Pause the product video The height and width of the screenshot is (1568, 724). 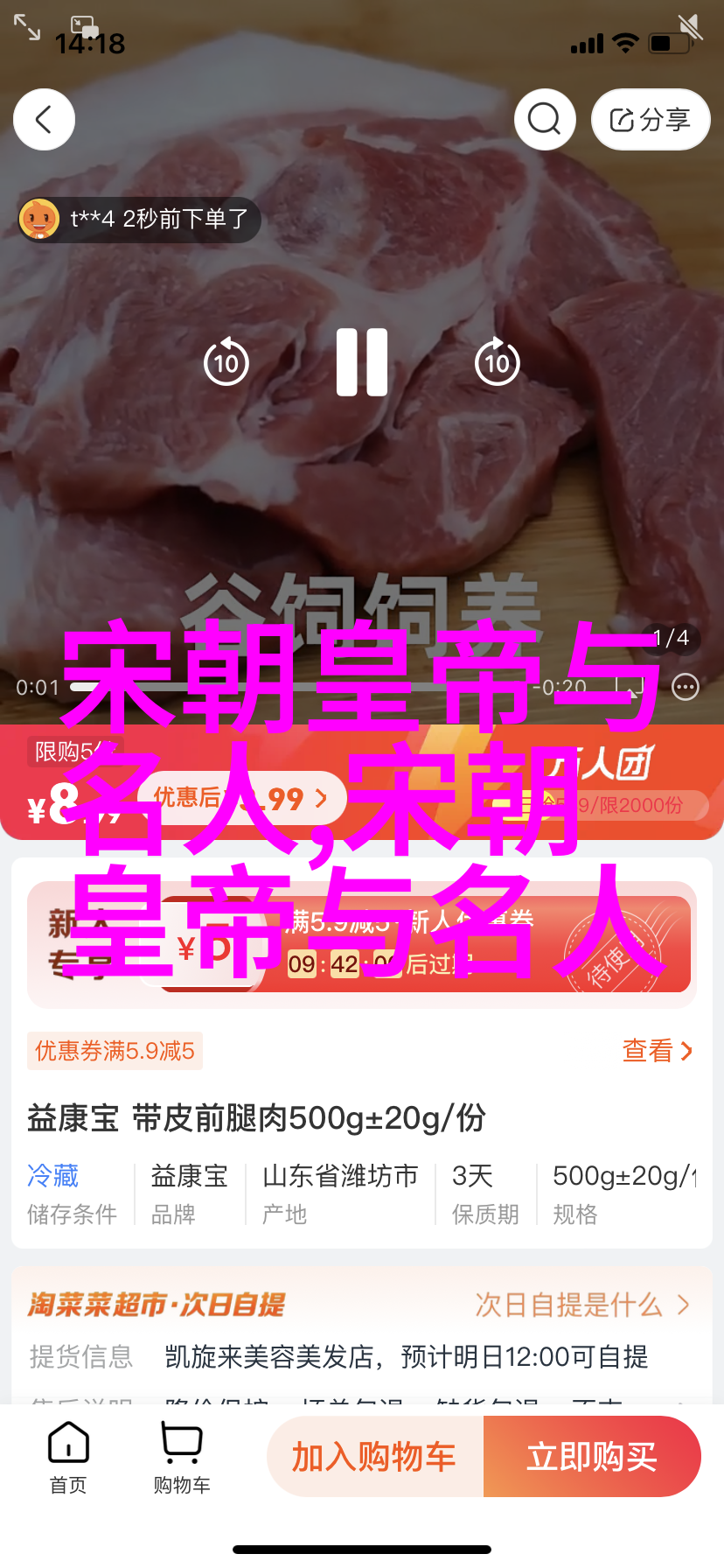362,362
